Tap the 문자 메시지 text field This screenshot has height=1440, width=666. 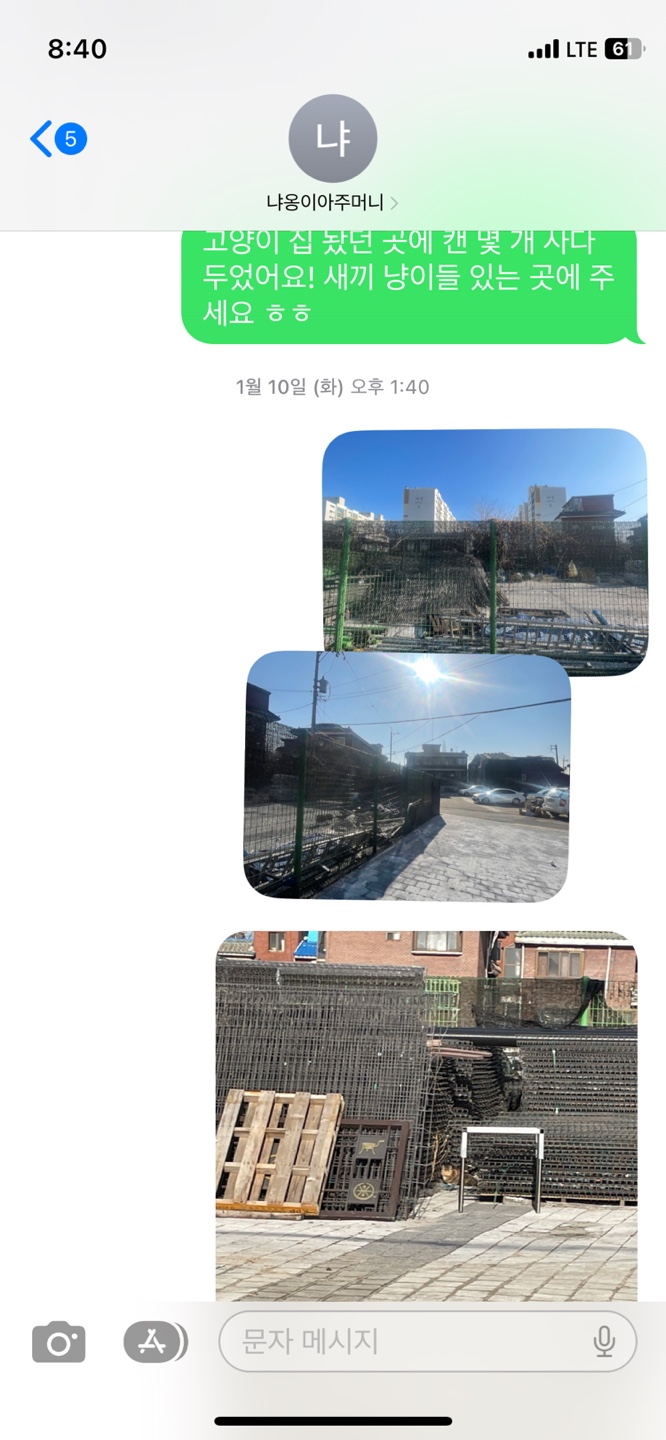tap(400, 1342)
